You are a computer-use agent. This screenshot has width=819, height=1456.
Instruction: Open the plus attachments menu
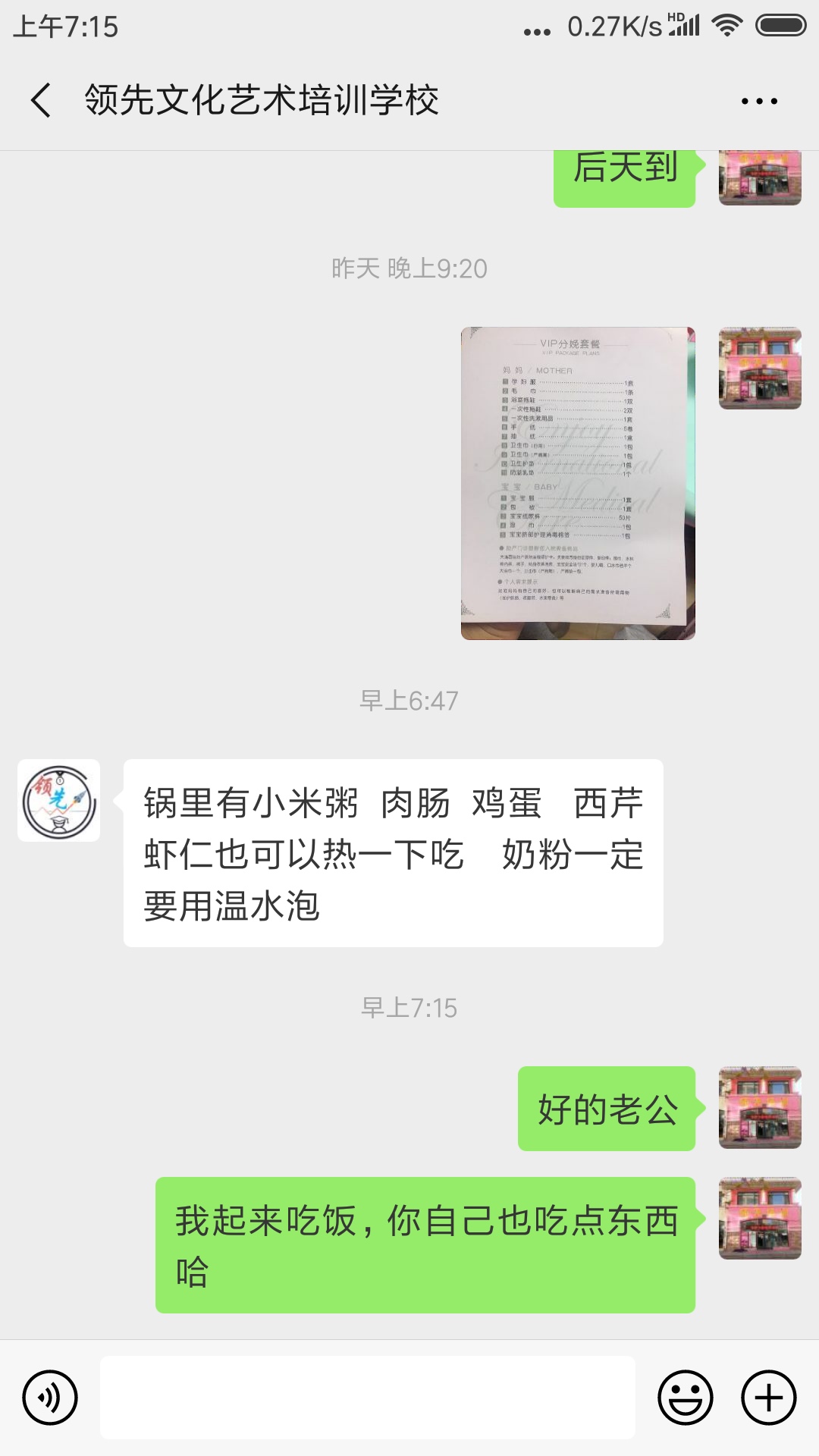tap(768, 1397)
